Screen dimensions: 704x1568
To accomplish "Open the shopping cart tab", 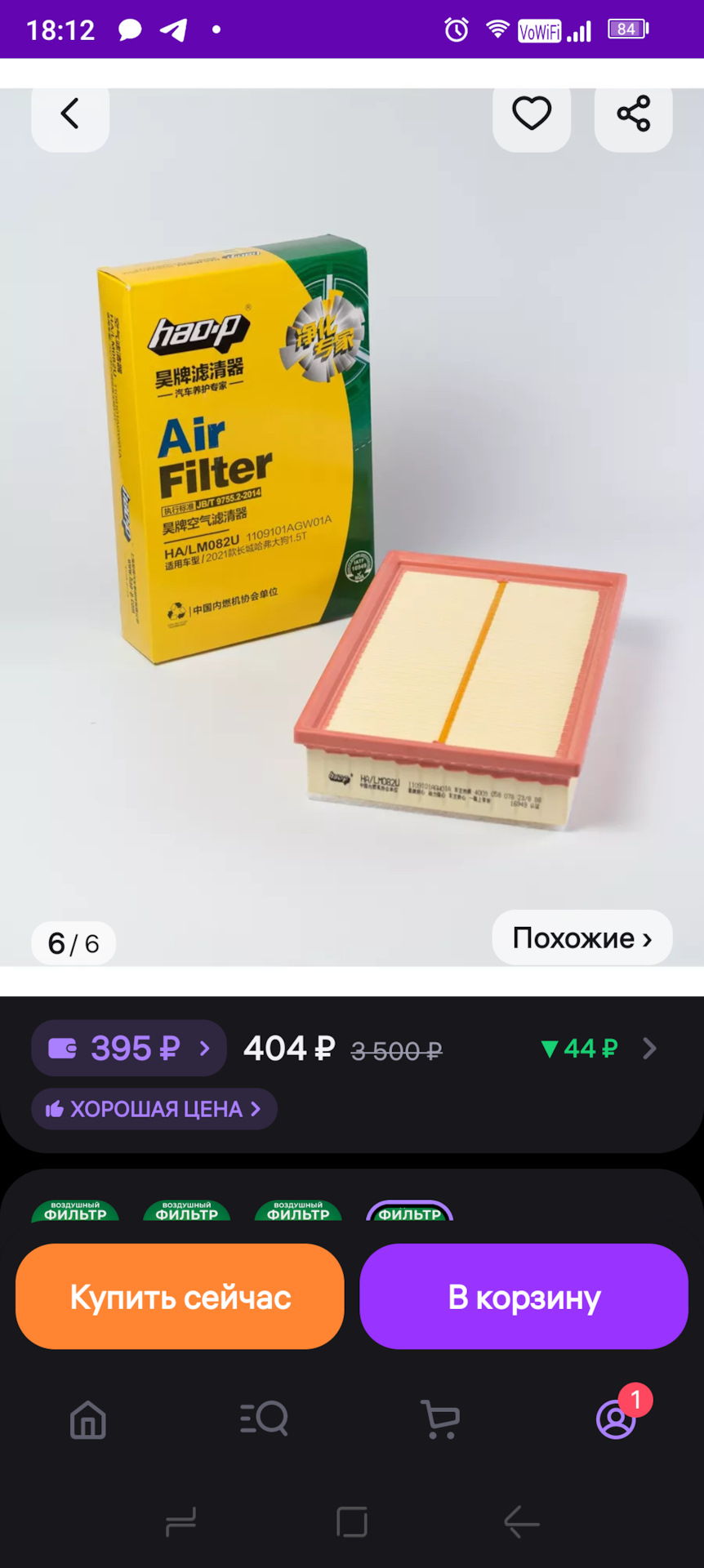I will pos(440,1419).
